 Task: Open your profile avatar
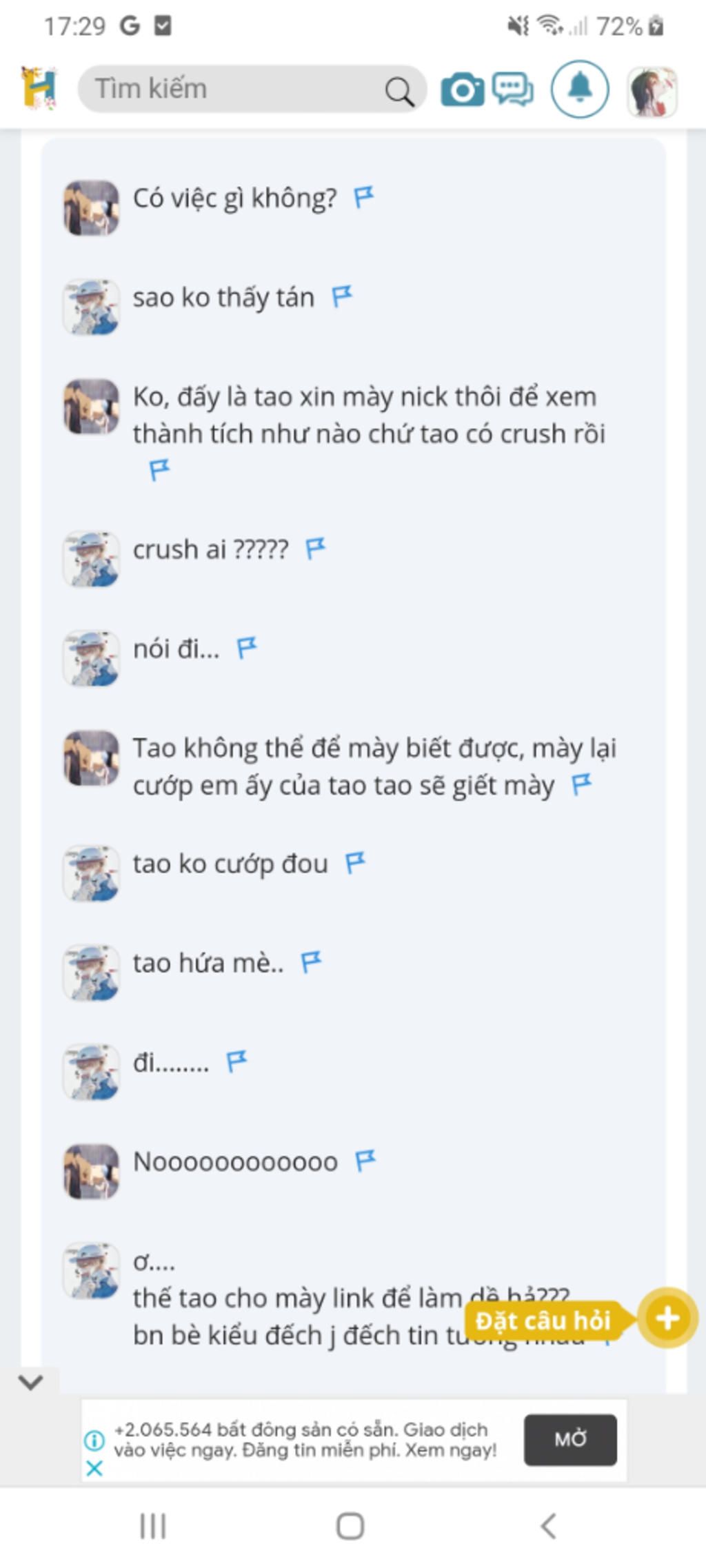click(x=652, y=91)
